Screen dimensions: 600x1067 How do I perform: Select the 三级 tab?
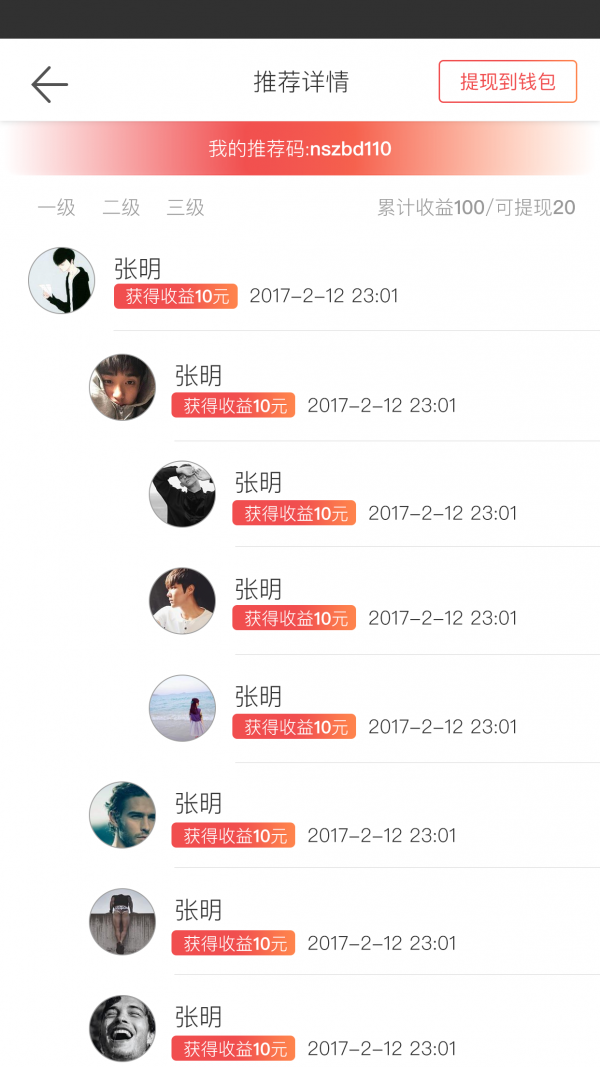[x=185, y=208]
